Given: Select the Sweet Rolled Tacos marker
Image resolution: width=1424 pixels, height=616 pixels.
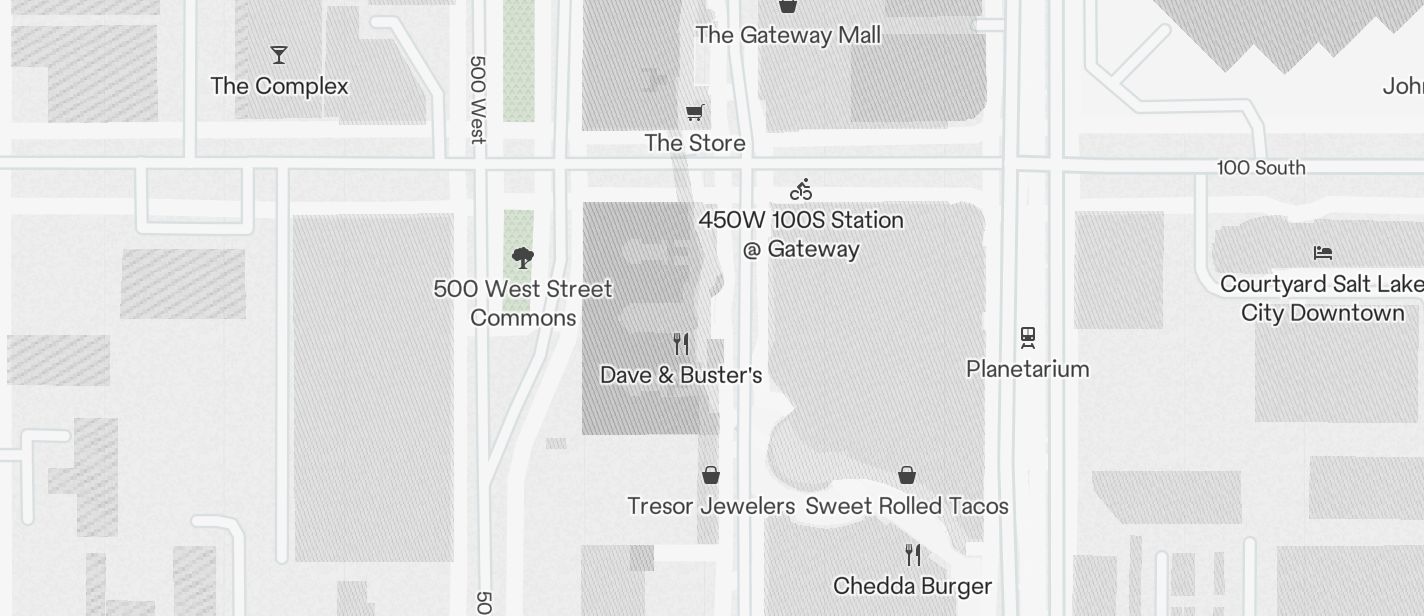Looking at the screenshot, I should pyautogui.click(x=907, y=475).
